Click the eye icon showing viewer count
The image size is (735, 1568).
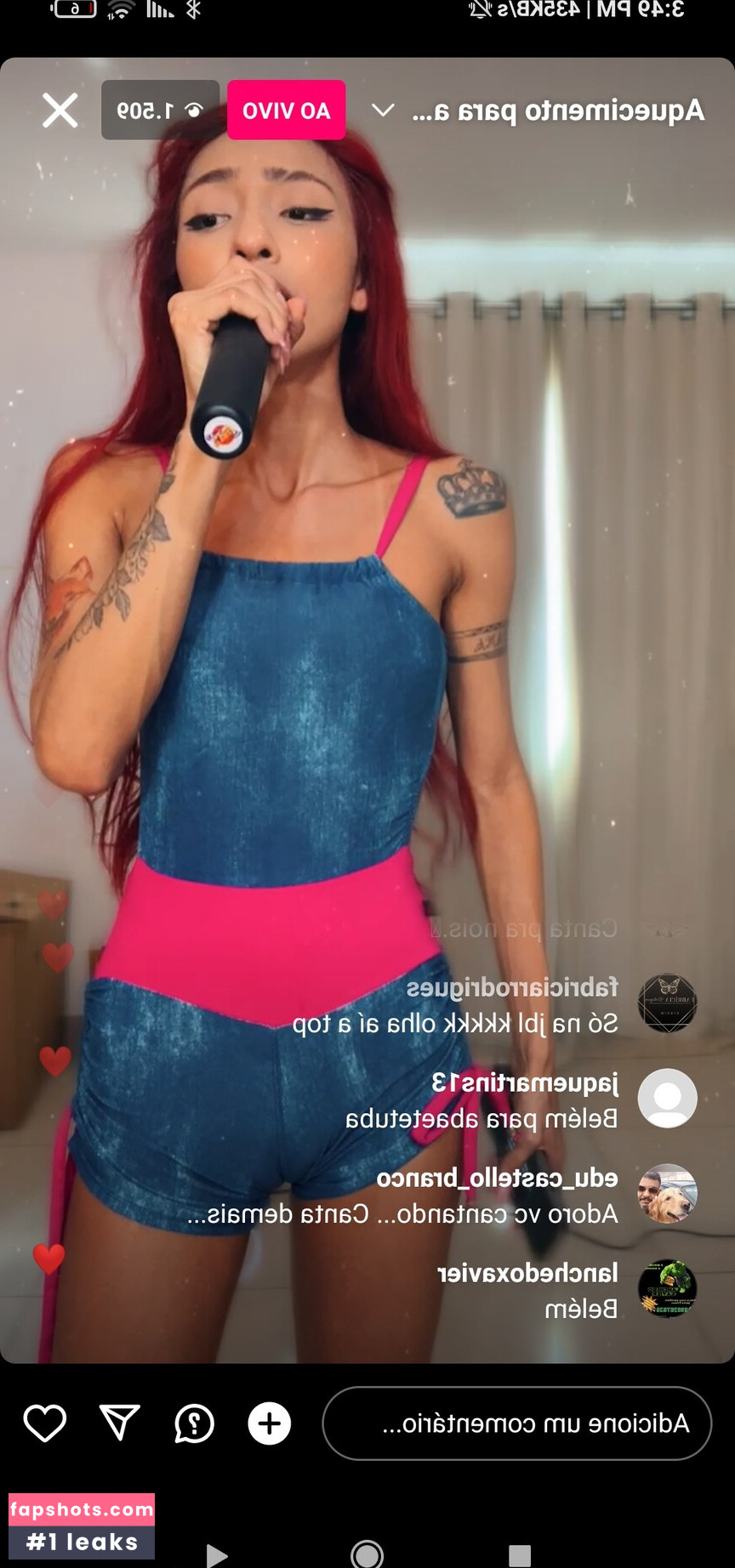click(195, 109)
